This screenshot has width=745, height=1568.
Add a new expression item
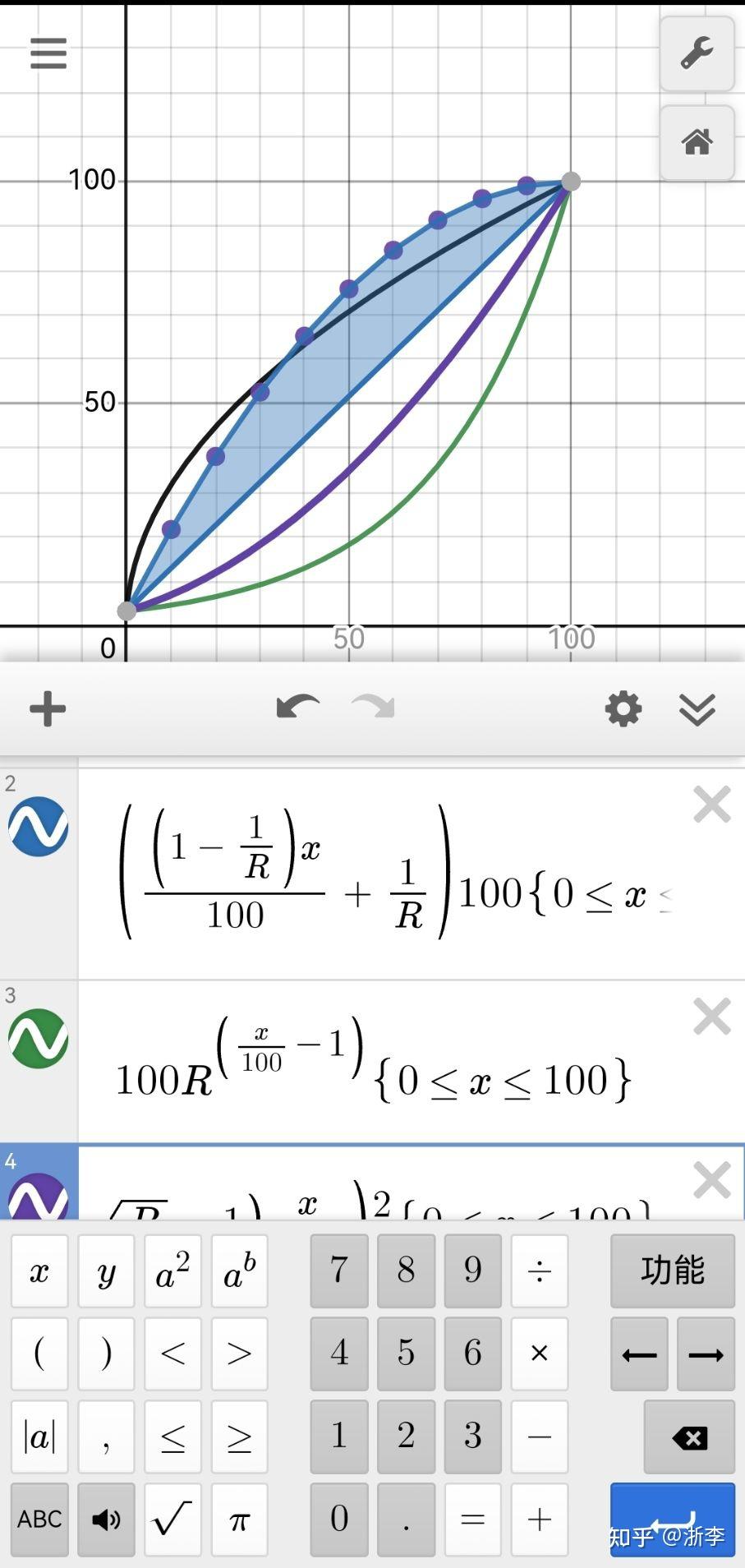coord(48,708)
